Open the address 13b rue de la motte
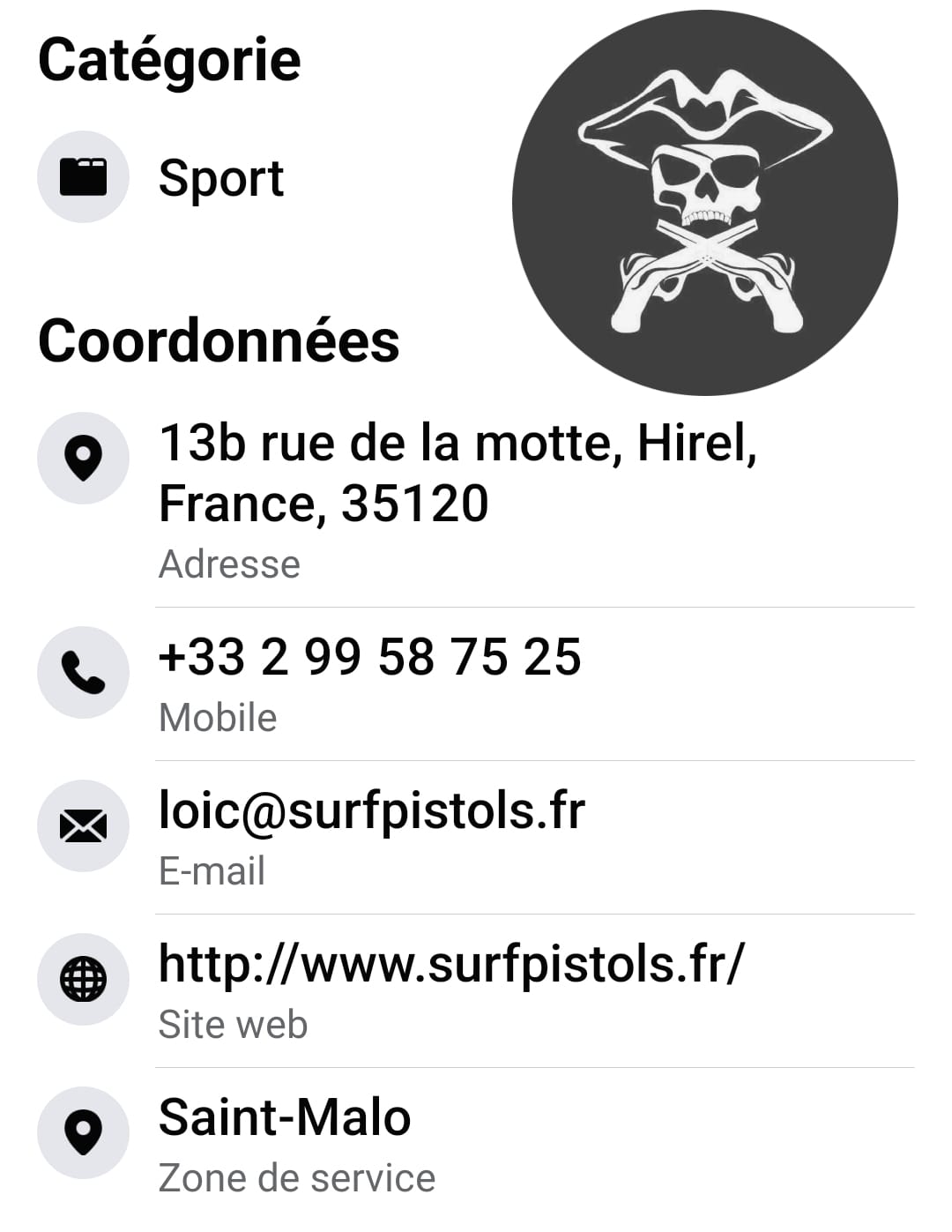The height and width of the screenshot is (1232, 952). coord(457,473)
